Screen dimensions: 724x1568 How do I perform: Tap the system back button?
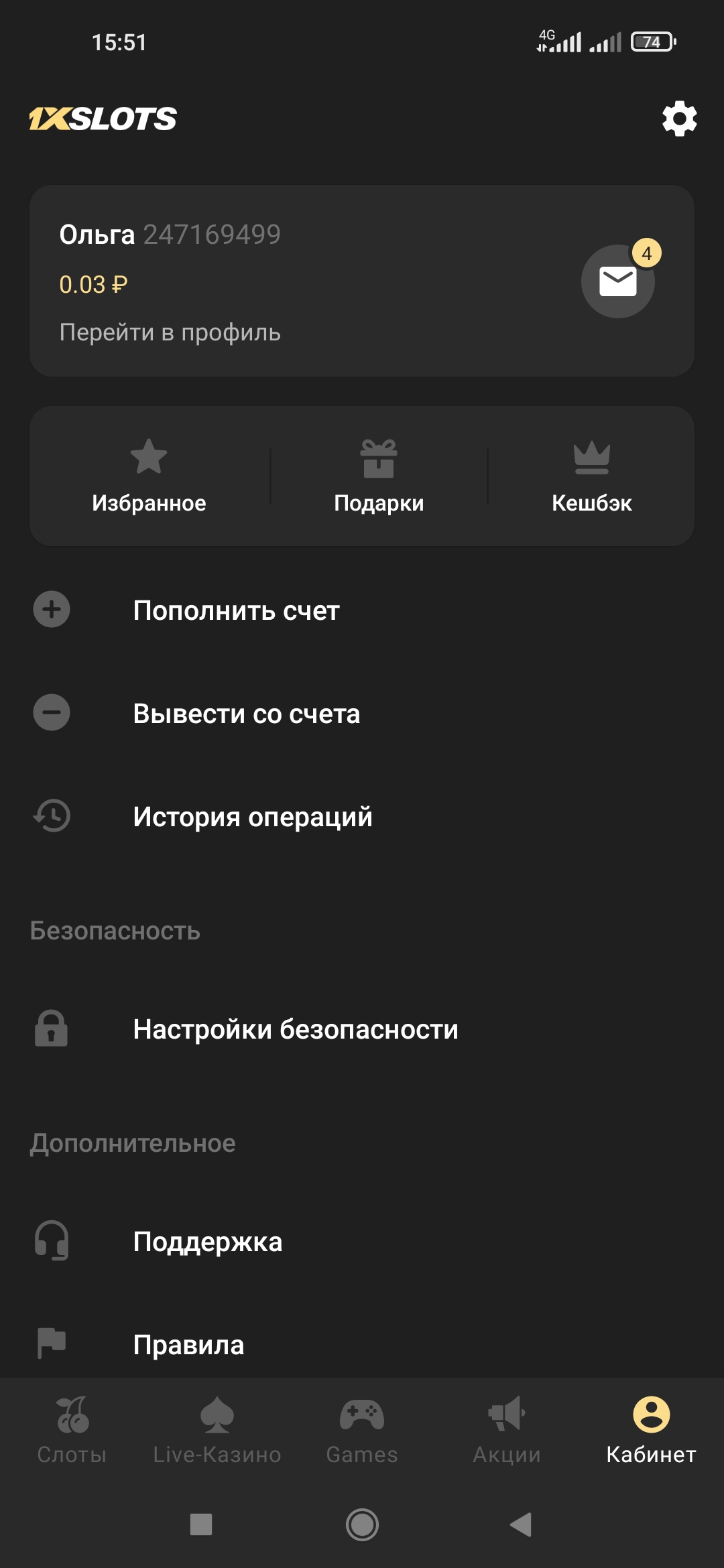[x=521, y=1524]
